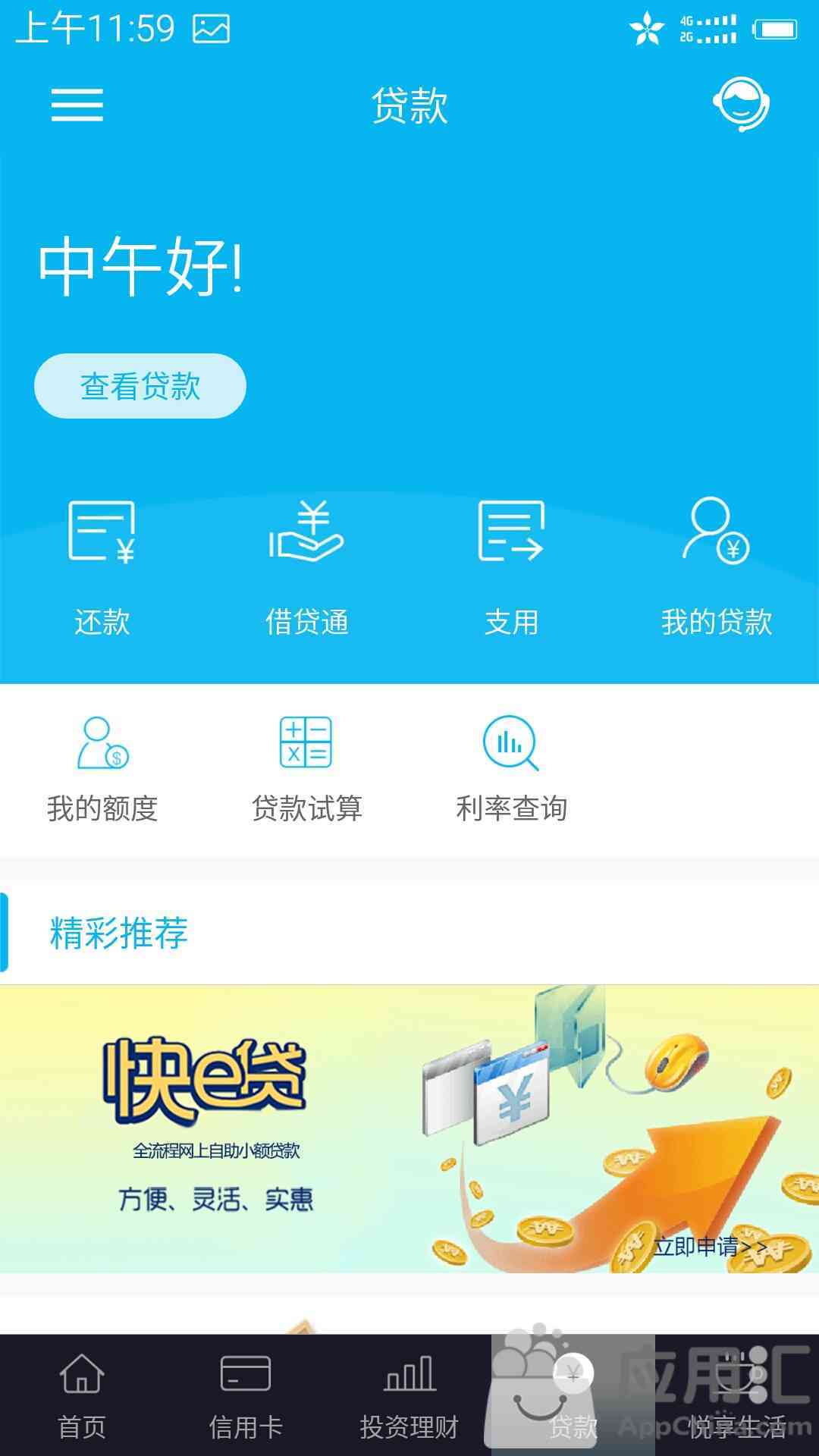Open the 还款 repayment option

tap(102, 566)
